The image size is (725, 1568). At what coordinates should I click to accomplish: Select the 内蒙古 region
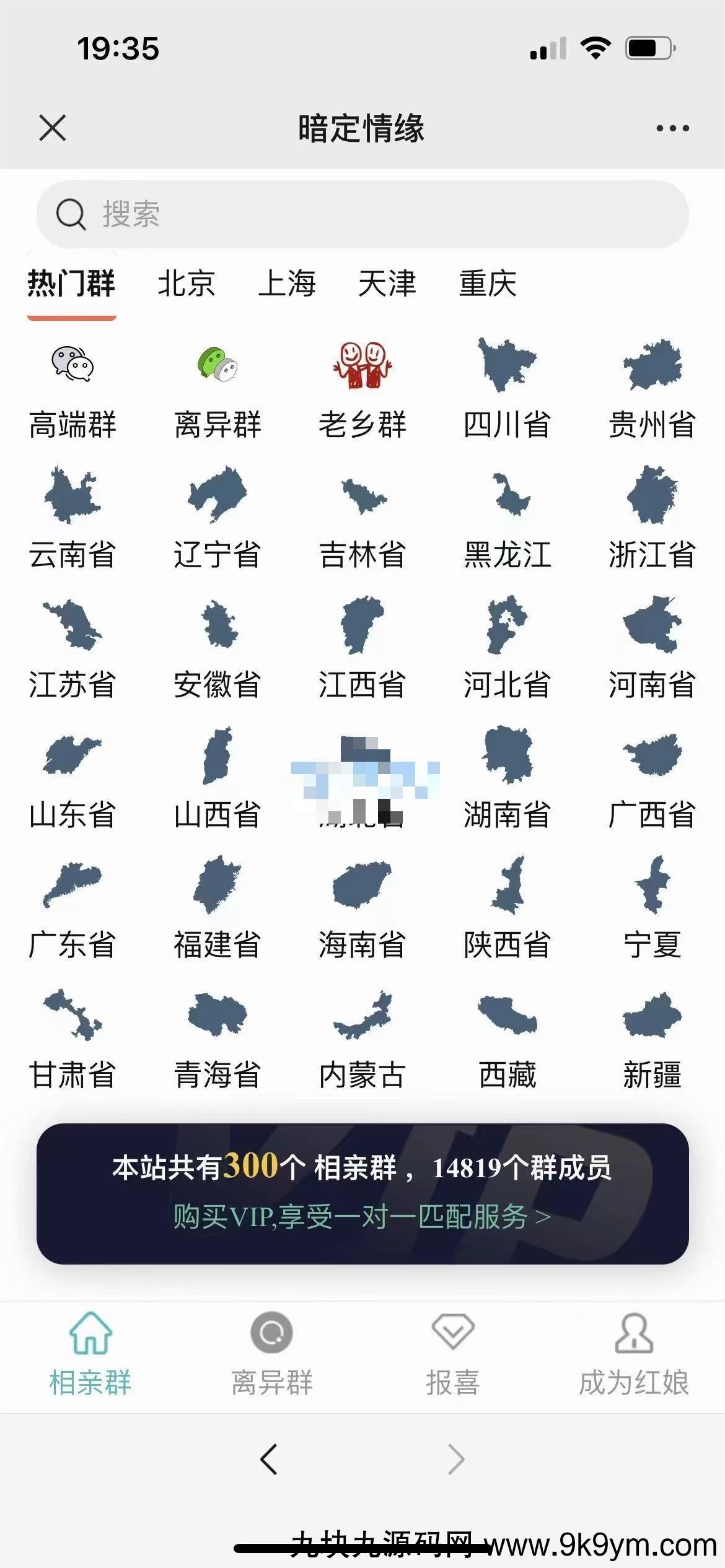click(x=362, y=1039)
